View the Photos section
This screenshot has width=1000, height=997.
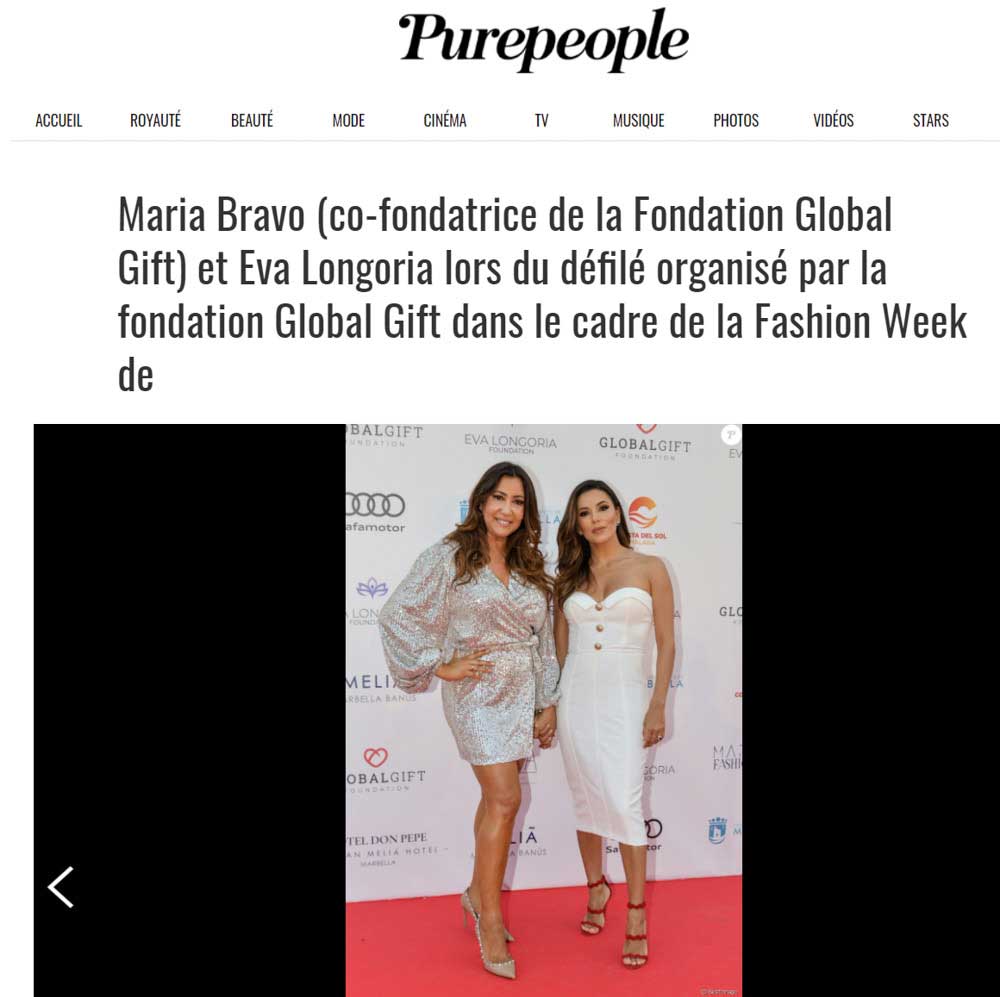[x=736, y=121]
